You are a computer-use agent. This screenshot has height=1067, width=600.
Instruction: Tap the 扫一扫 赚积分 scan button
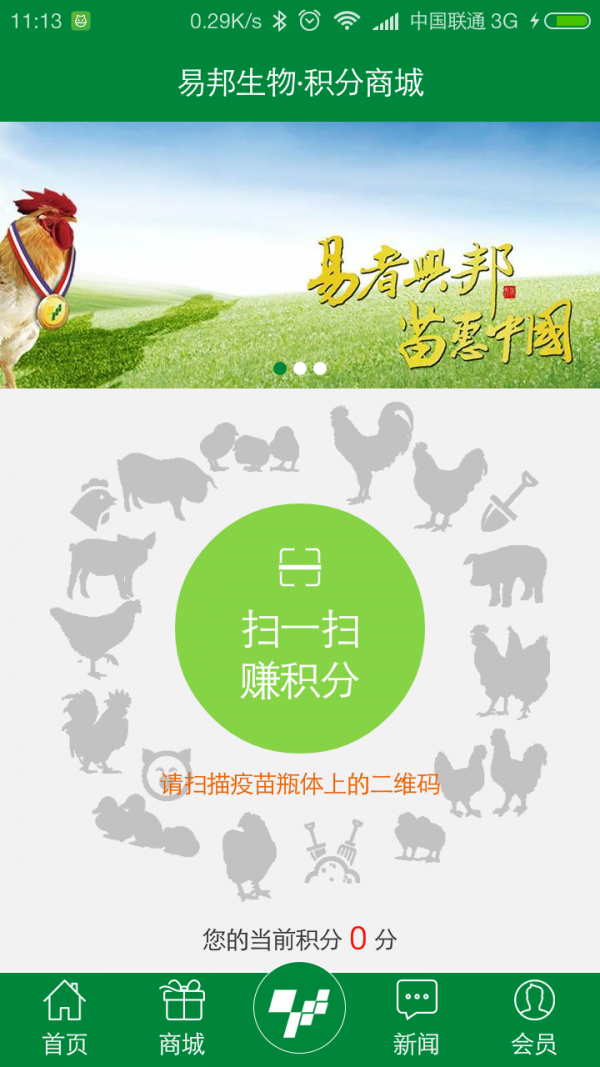[x=300, y=628]
